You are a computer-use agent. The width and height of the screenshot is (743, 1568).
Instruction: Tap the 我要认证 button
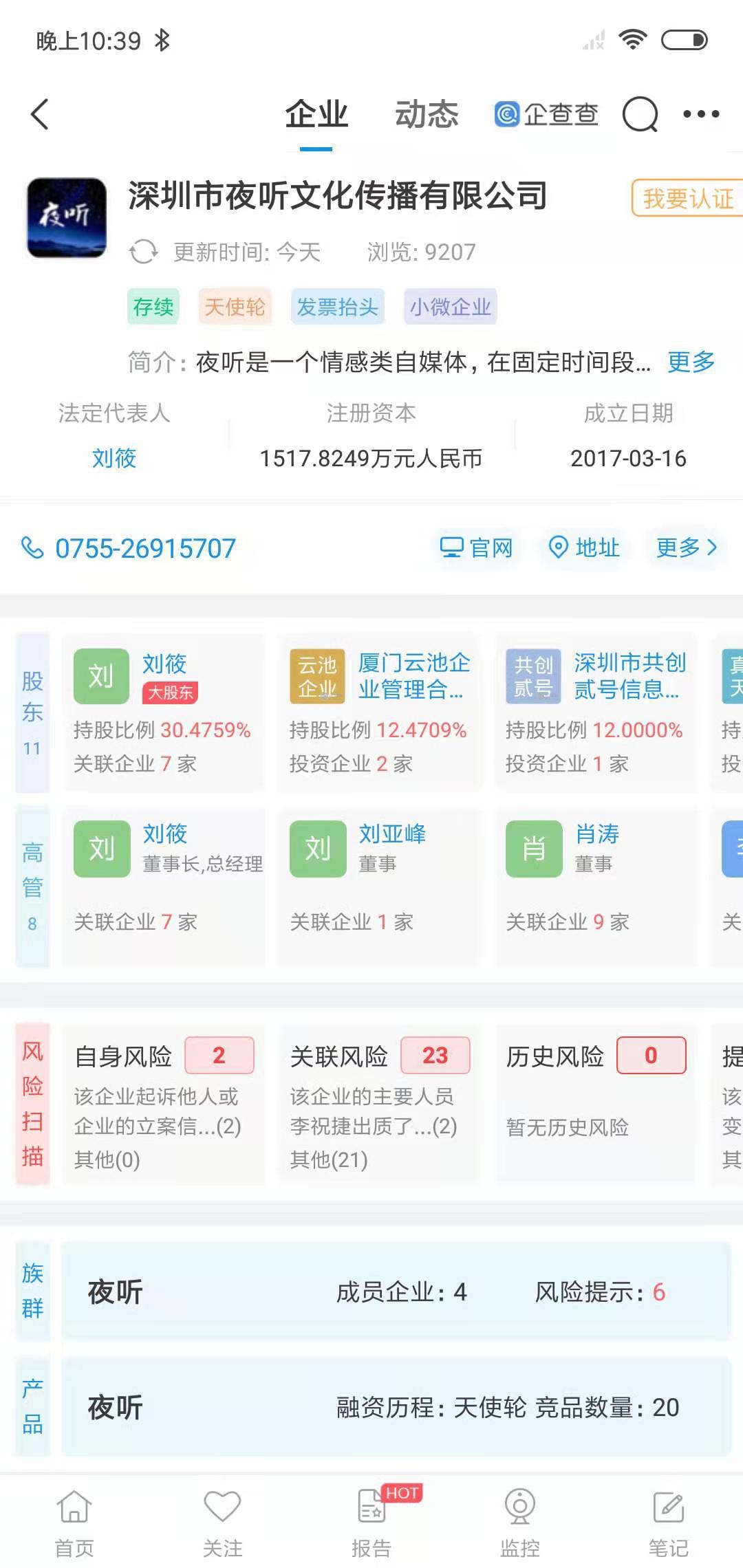click(687, 199)
